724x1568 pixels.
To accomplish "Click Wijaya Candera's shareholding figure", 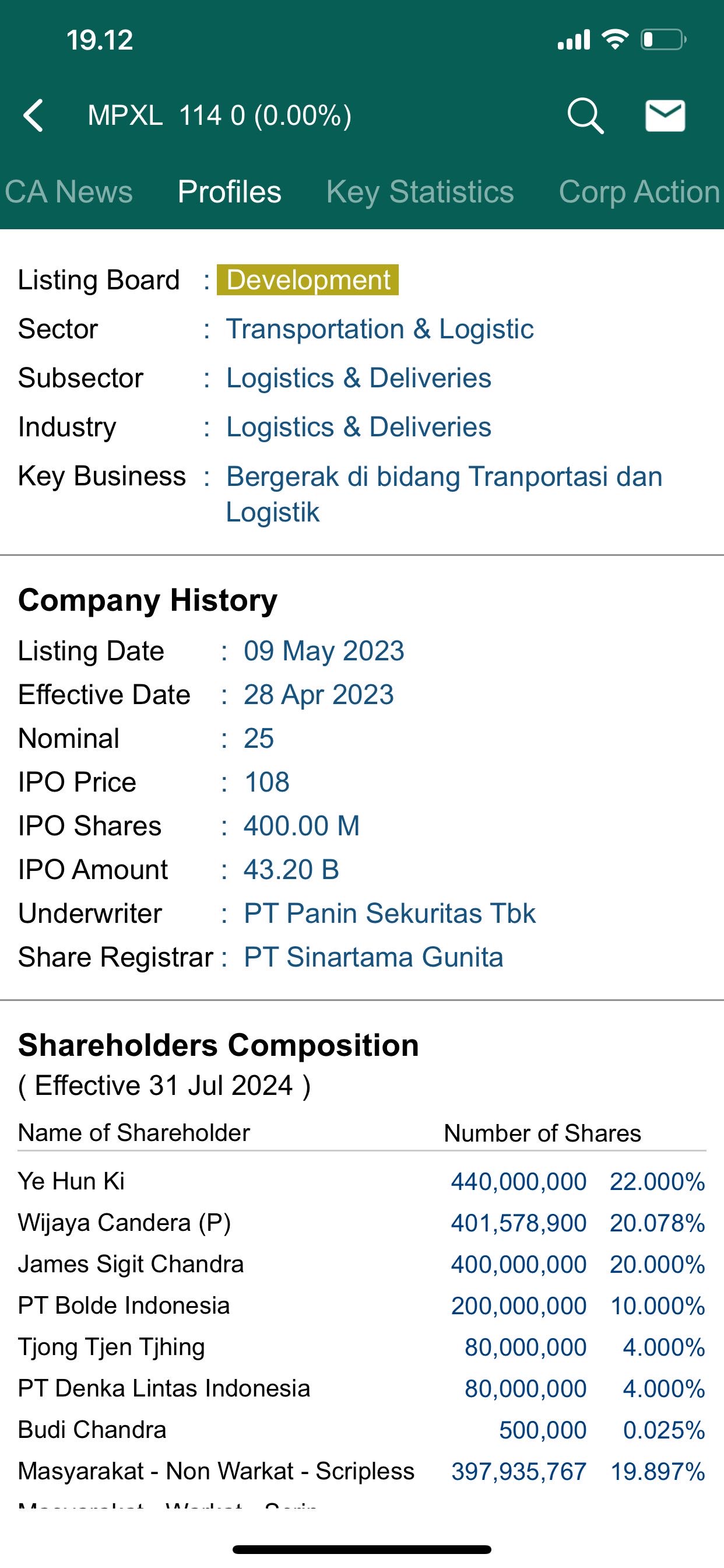I will tap(518, 1222).
